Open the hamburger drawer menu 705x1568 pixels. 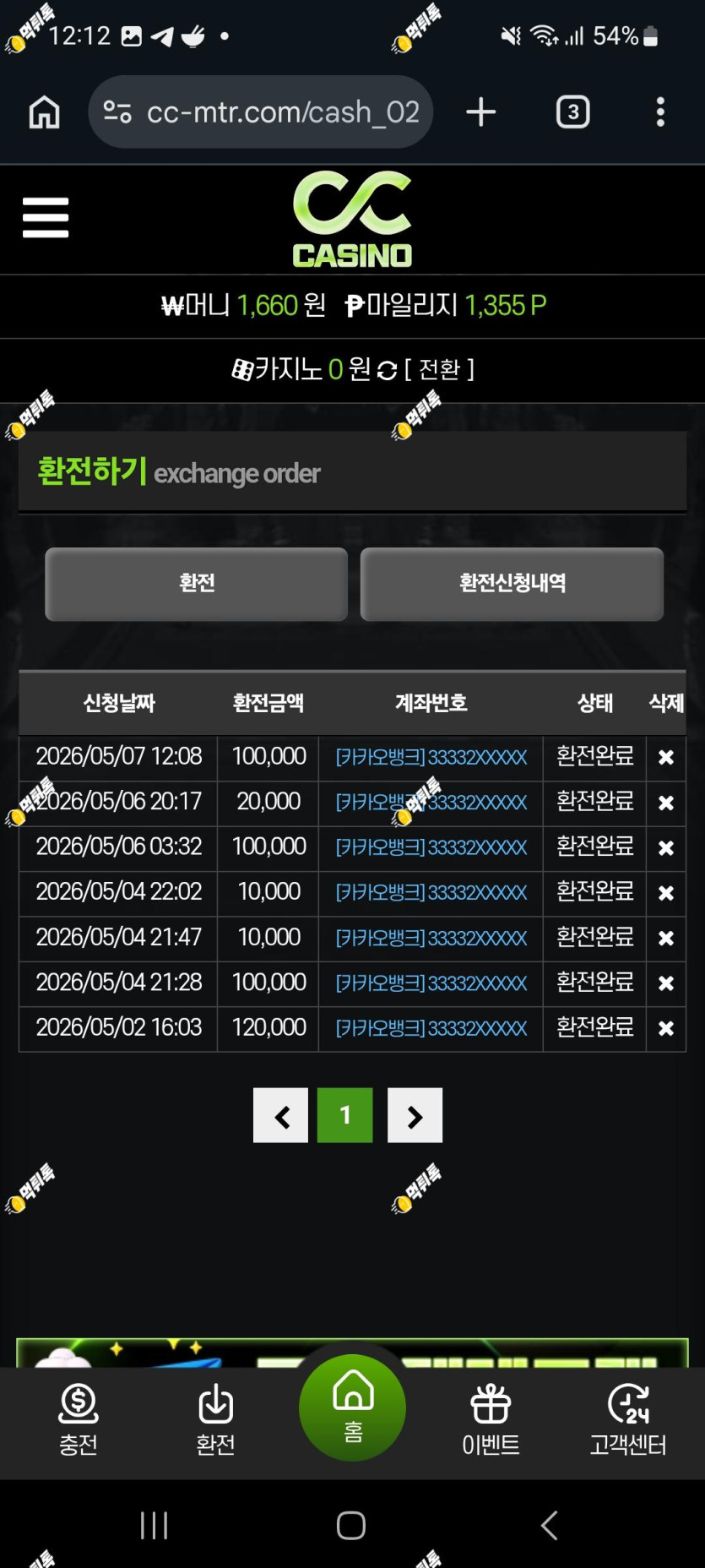click(x=46, y=218)
